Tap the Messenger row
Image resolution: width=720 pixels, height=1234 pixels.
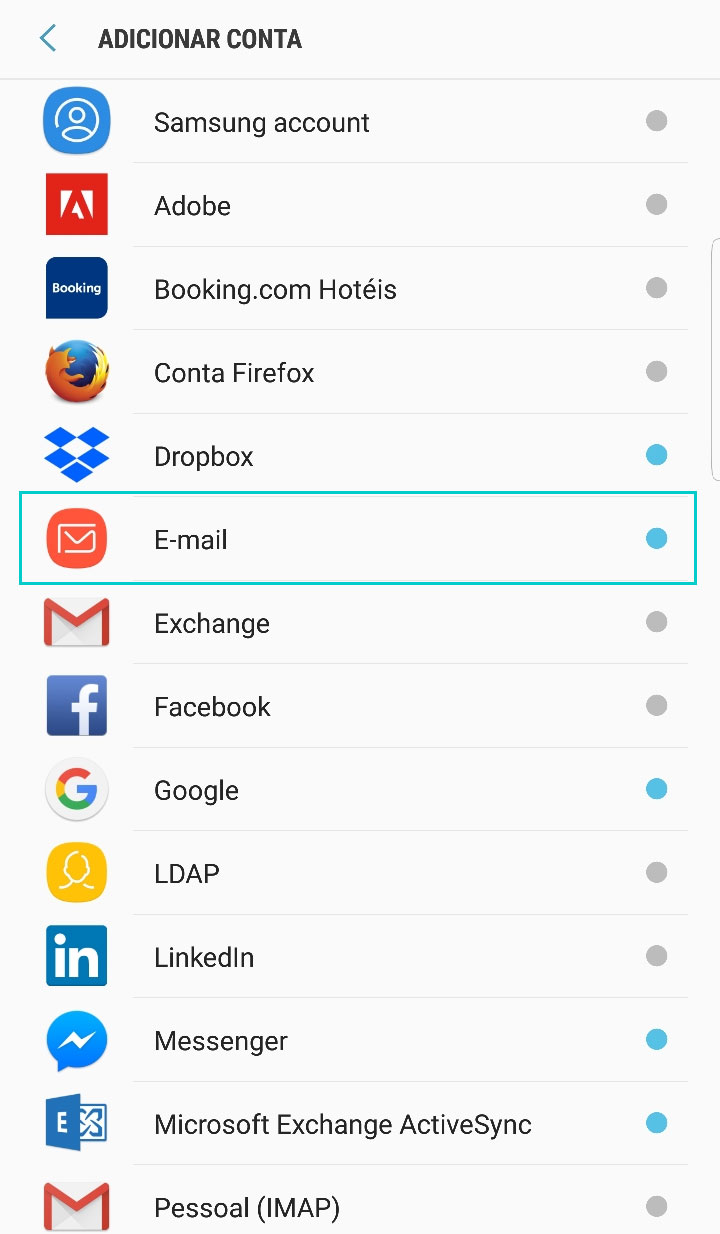tap(360, 1040)
